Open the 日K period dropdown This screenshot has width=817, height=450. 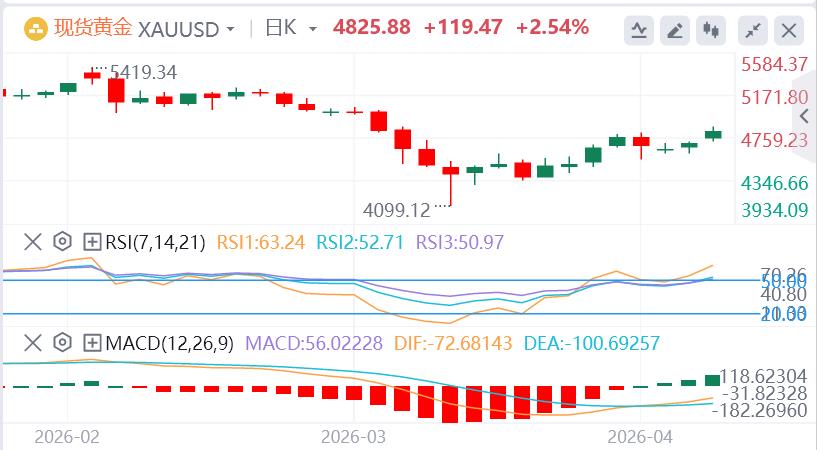311,29
